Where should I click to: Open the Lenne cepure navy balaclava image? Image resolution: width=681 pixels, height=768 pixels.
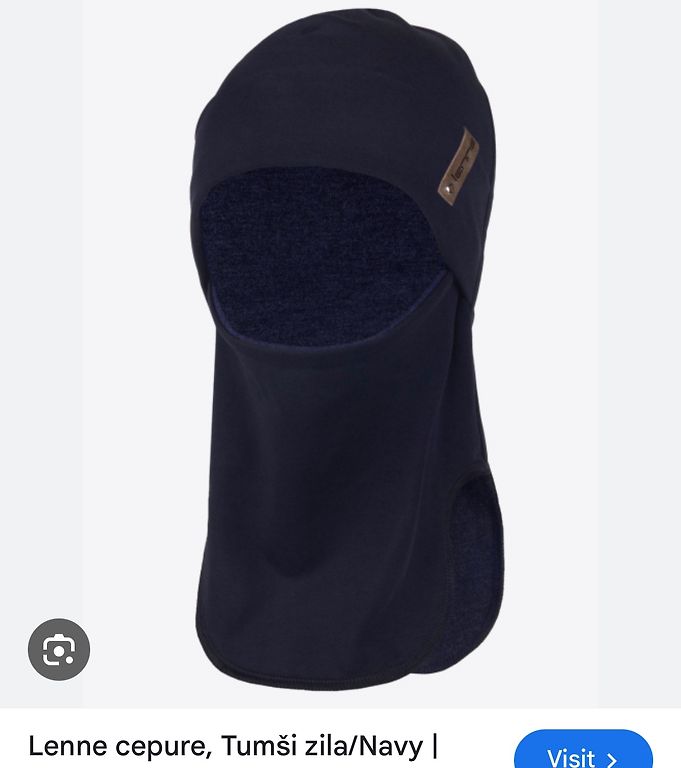point(340,360)
